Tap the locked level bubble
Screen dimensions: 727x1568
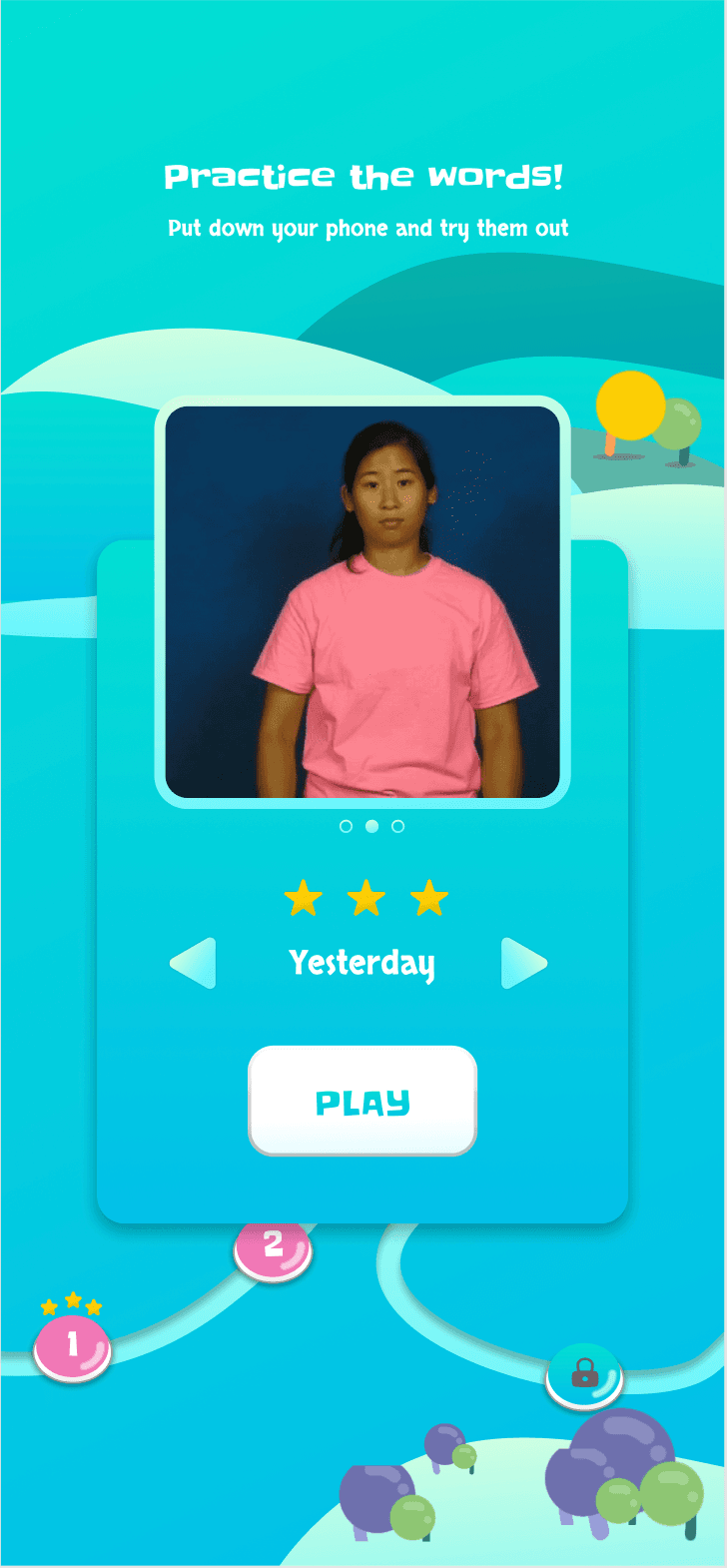(584, 1376)
